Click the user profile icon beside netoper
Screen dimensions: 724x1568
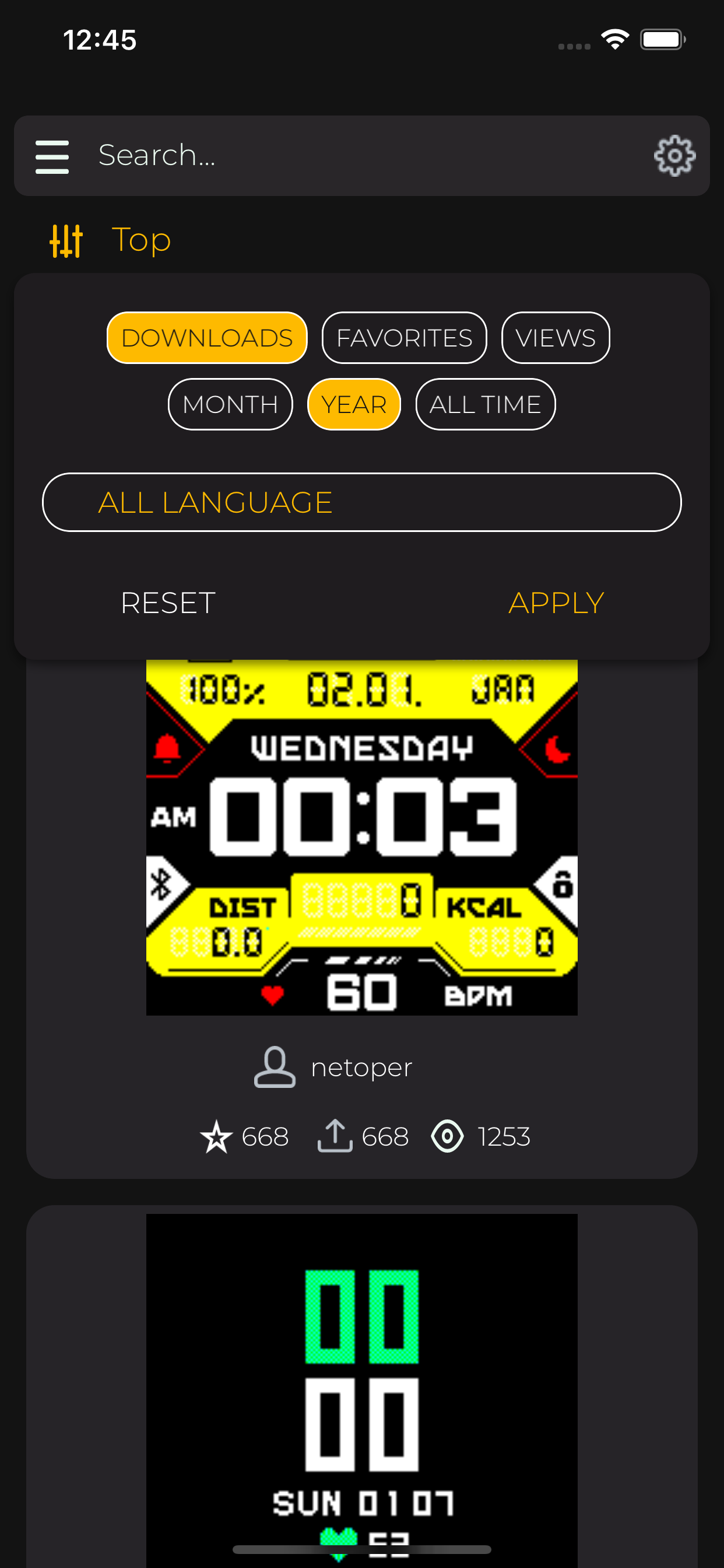click(x=274, y=1066)
